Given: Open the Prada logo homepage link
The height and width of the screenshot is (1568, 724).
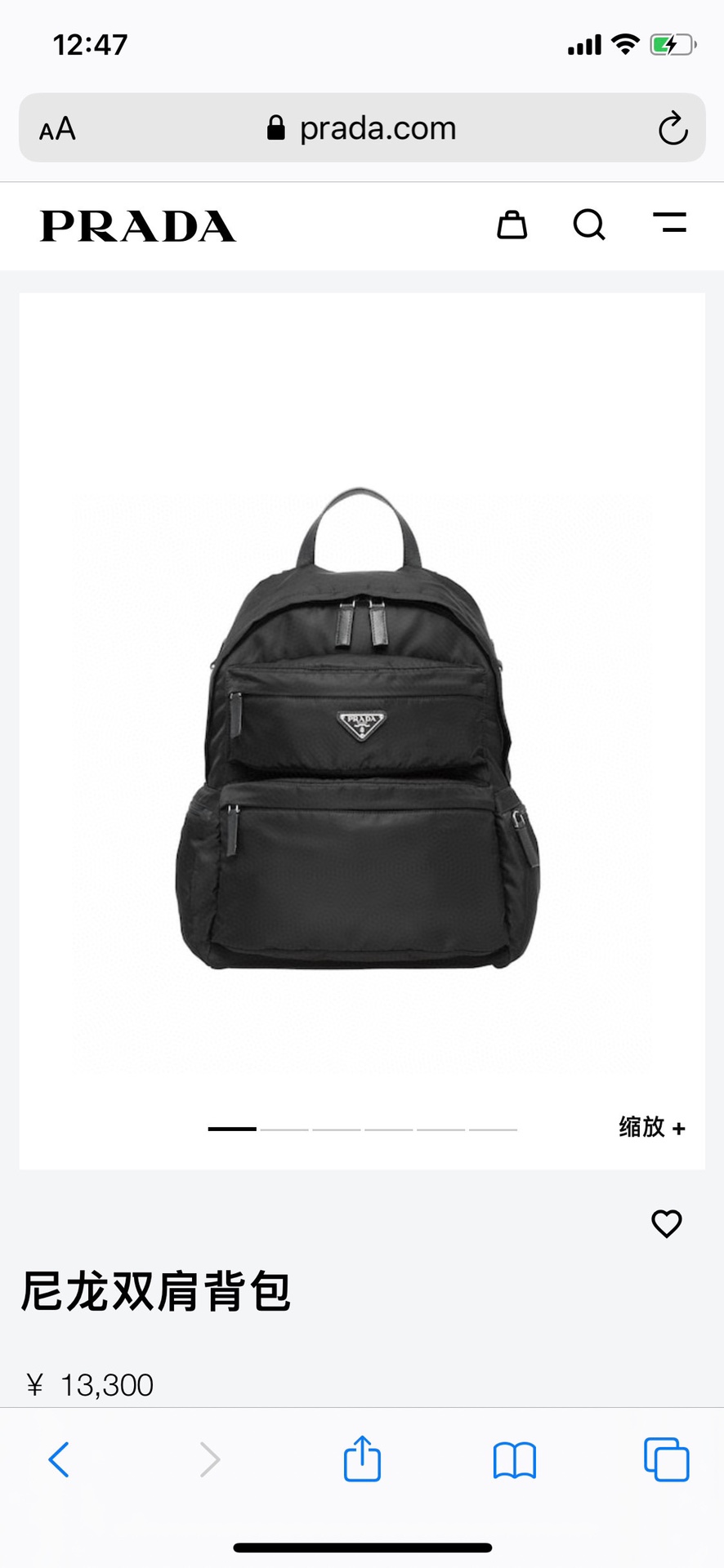Looking at the screenshot, I should pos(138,226).
